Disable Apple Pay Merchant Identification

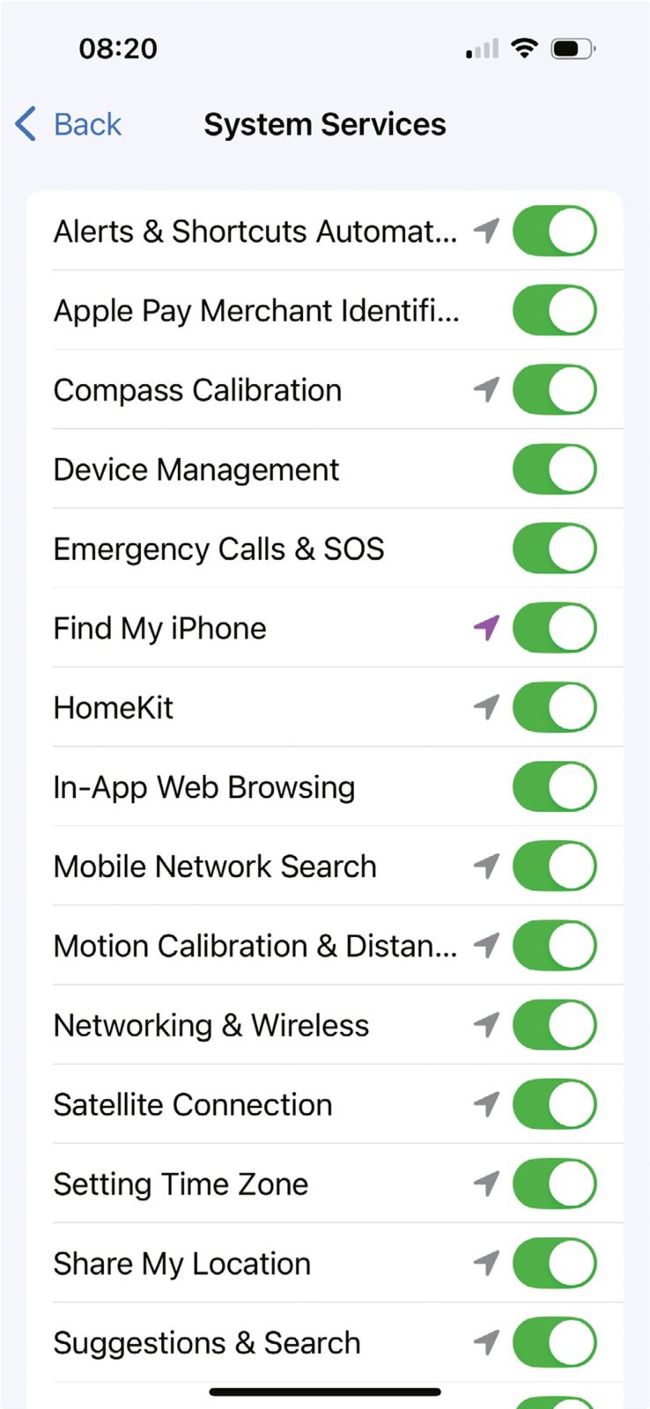tap(555, 310)
